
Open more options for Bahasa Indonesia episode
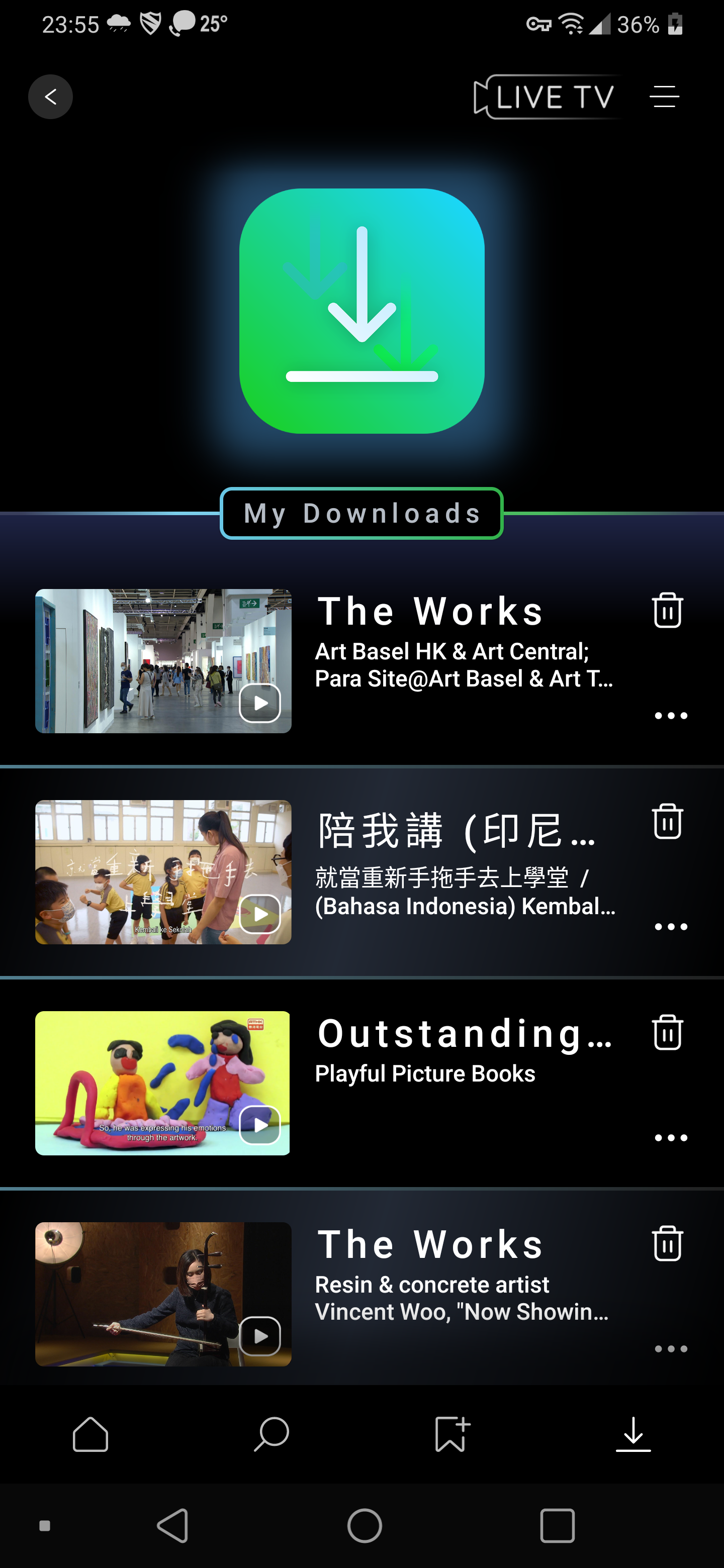(670, 926)
